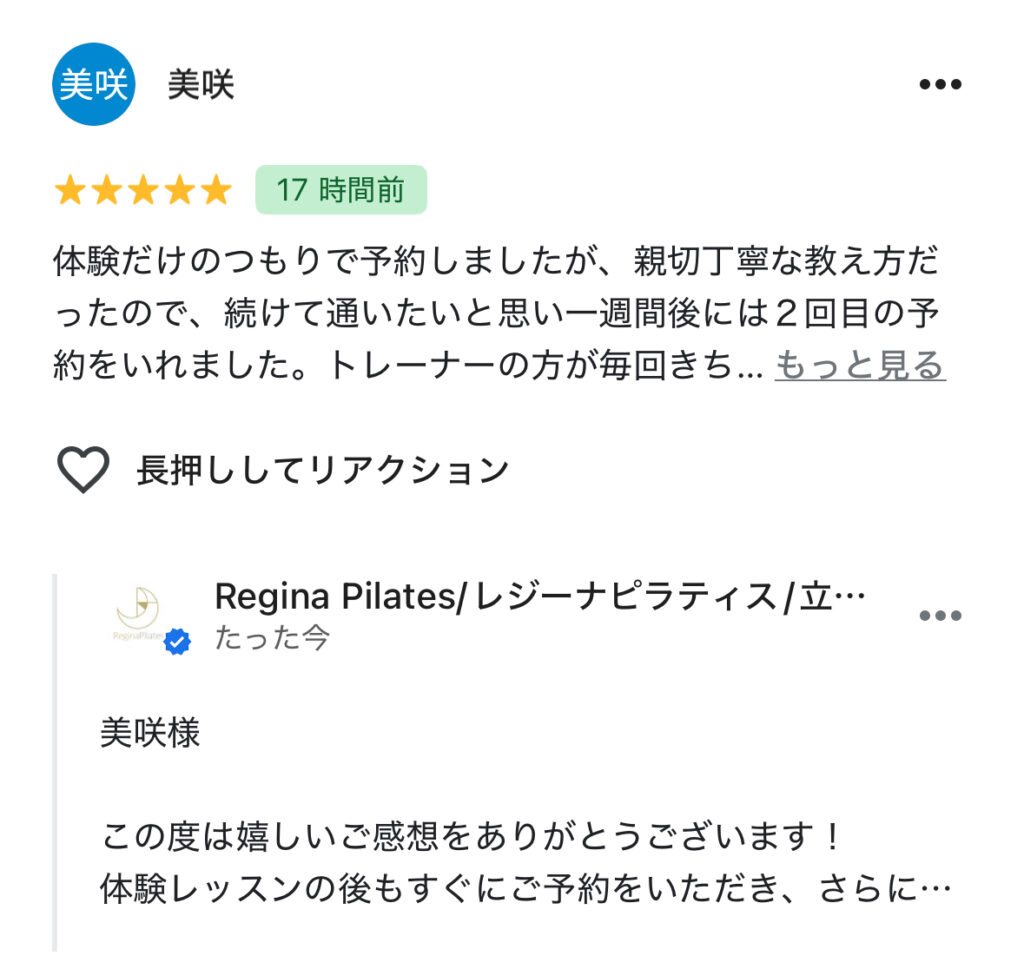
Task: Expand the review with もっと見る
Action: (x=860, y=366)
